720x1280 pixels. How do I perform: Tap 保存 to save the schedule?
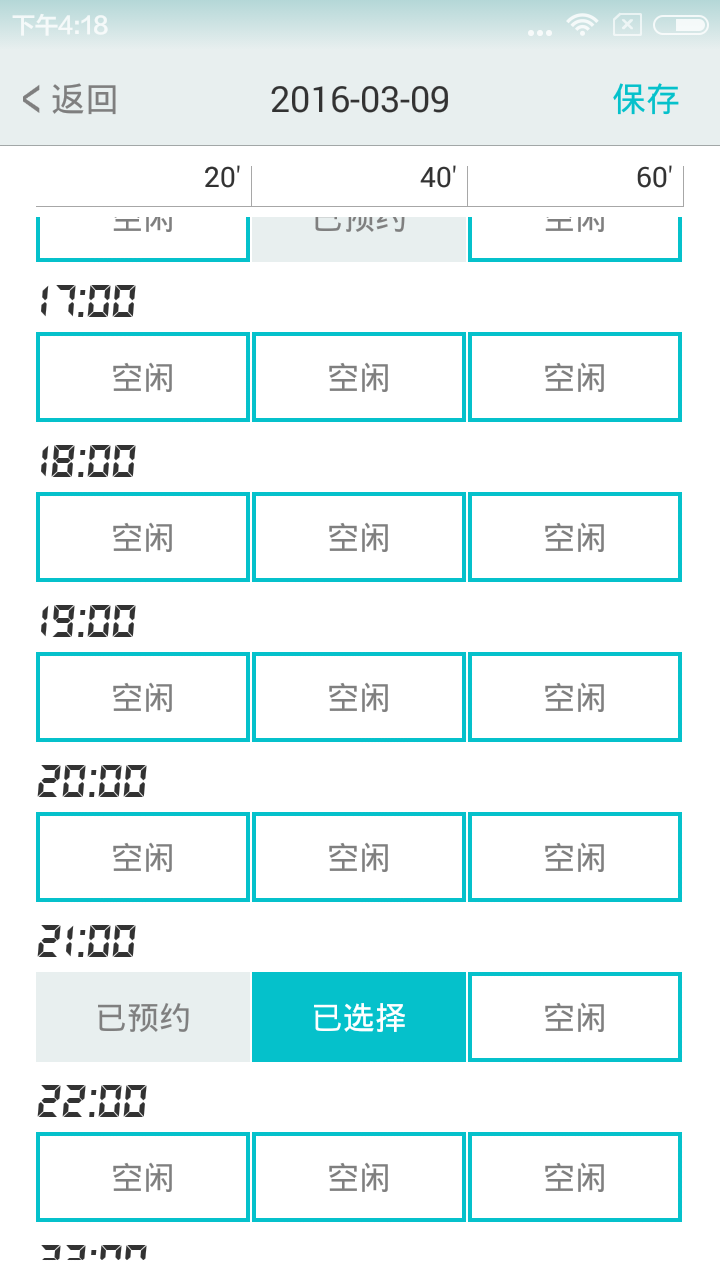646,99
